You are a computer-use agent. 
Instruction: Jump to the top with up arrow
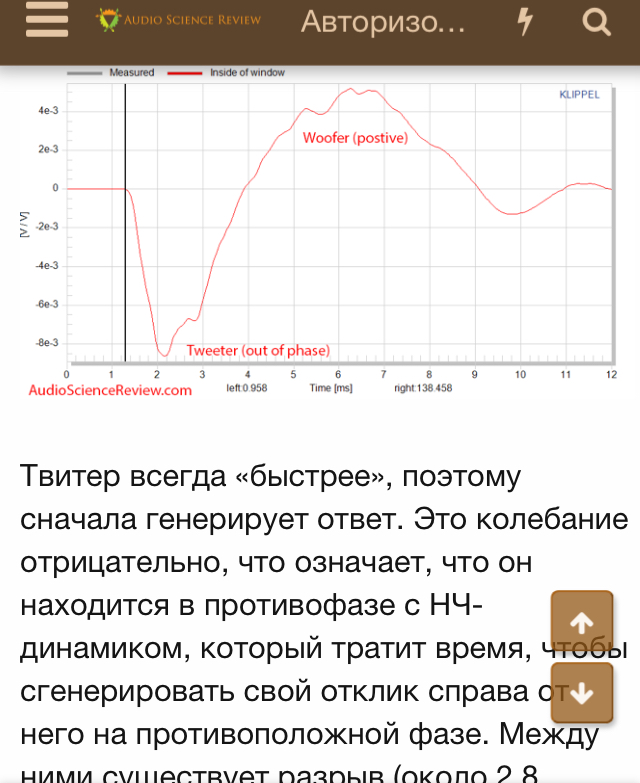click(582, 622)
